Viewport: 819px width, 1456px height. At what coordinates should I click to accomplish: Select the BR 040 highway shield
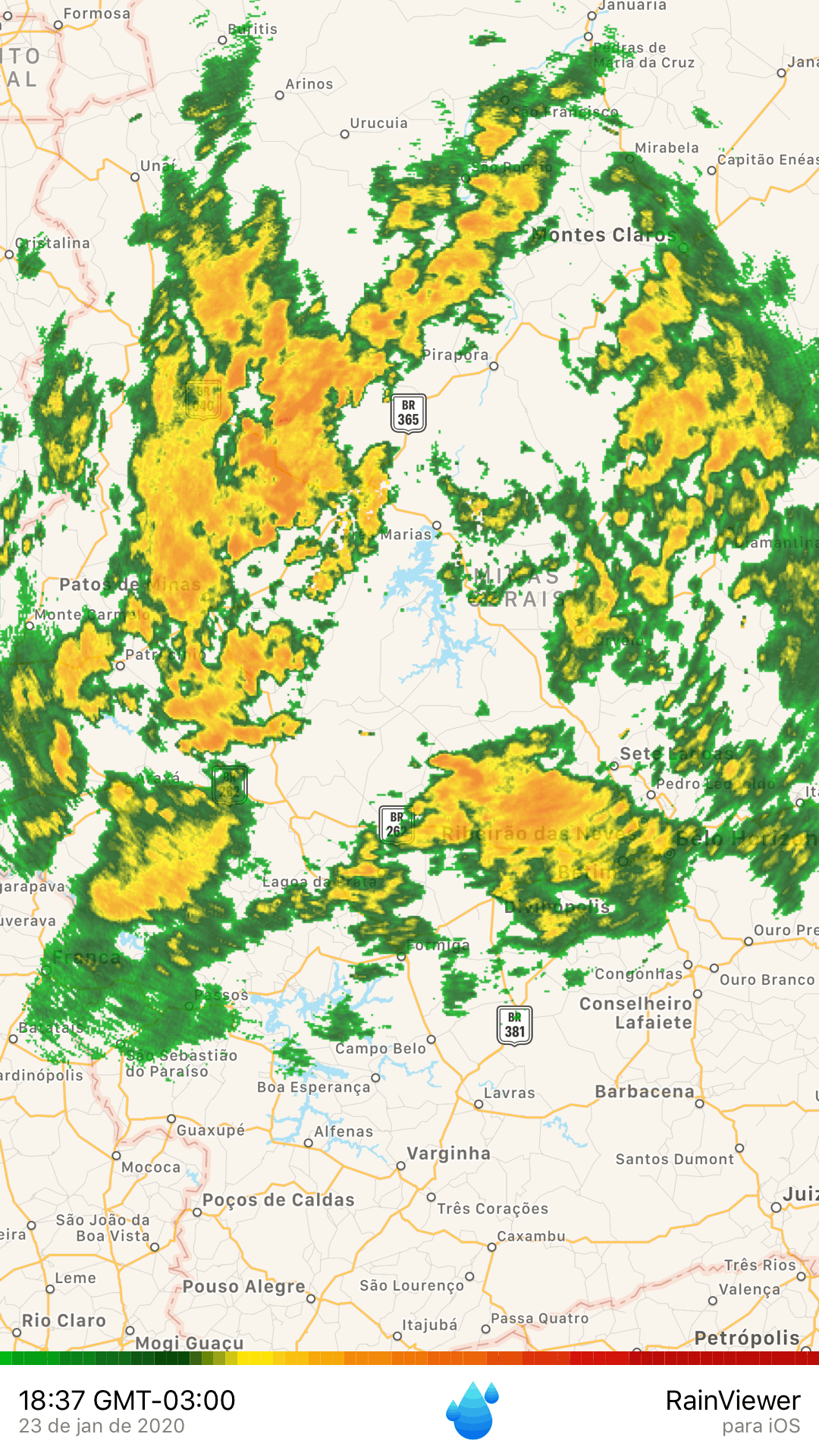pos(203,400)
